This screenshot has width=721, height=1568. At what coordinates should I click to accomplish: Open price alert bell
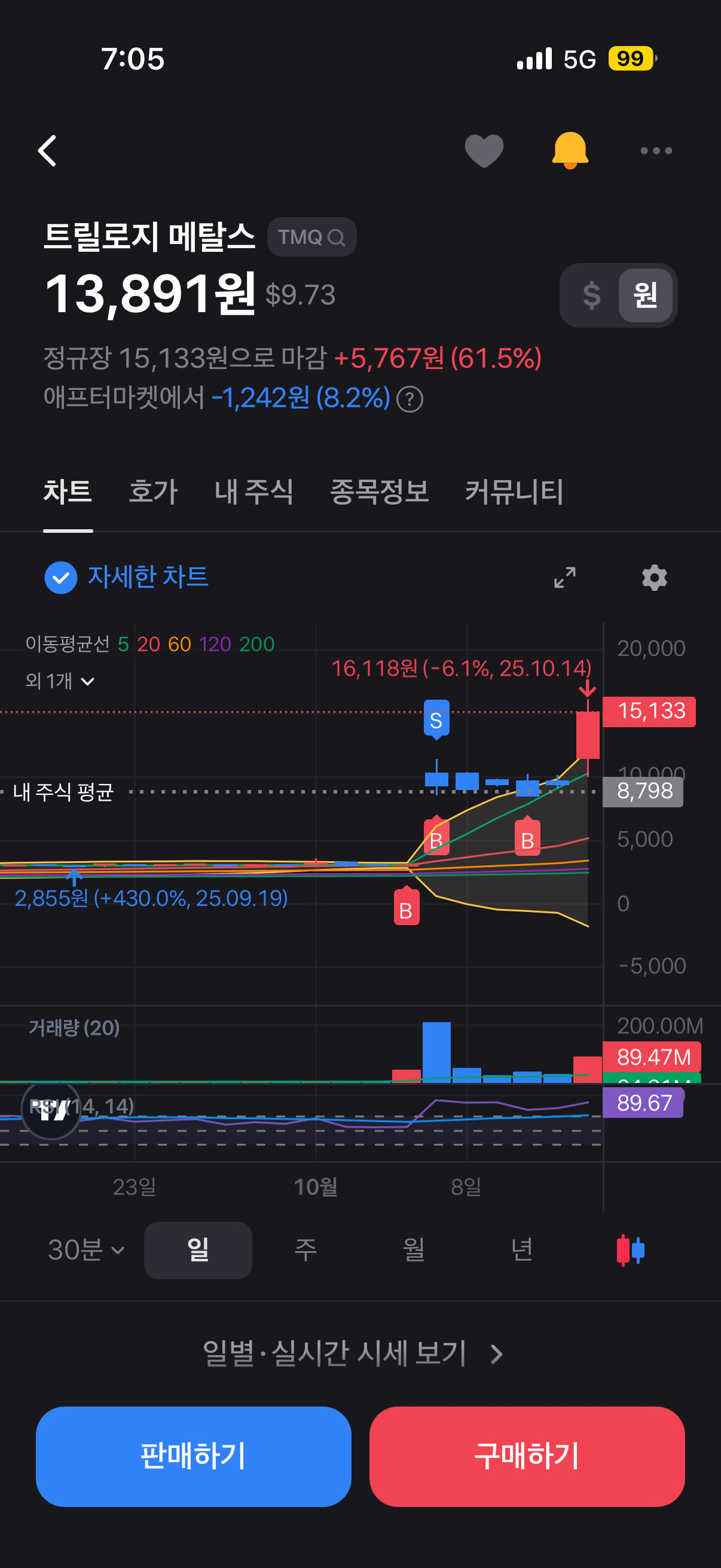click(570, 150)
